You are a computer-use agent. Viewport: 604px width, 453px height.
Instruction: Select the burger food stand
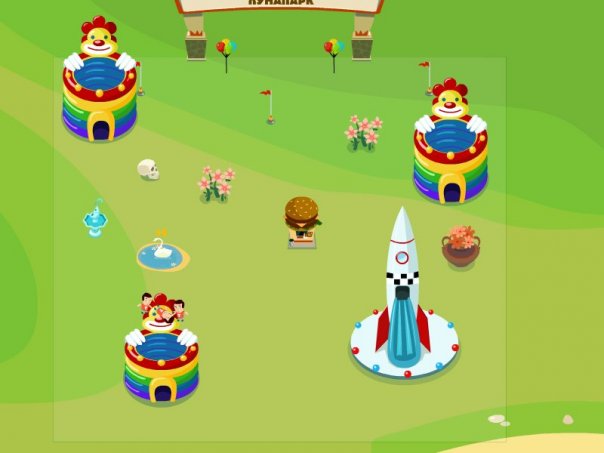pyautogui.click(x=301, y=222)
